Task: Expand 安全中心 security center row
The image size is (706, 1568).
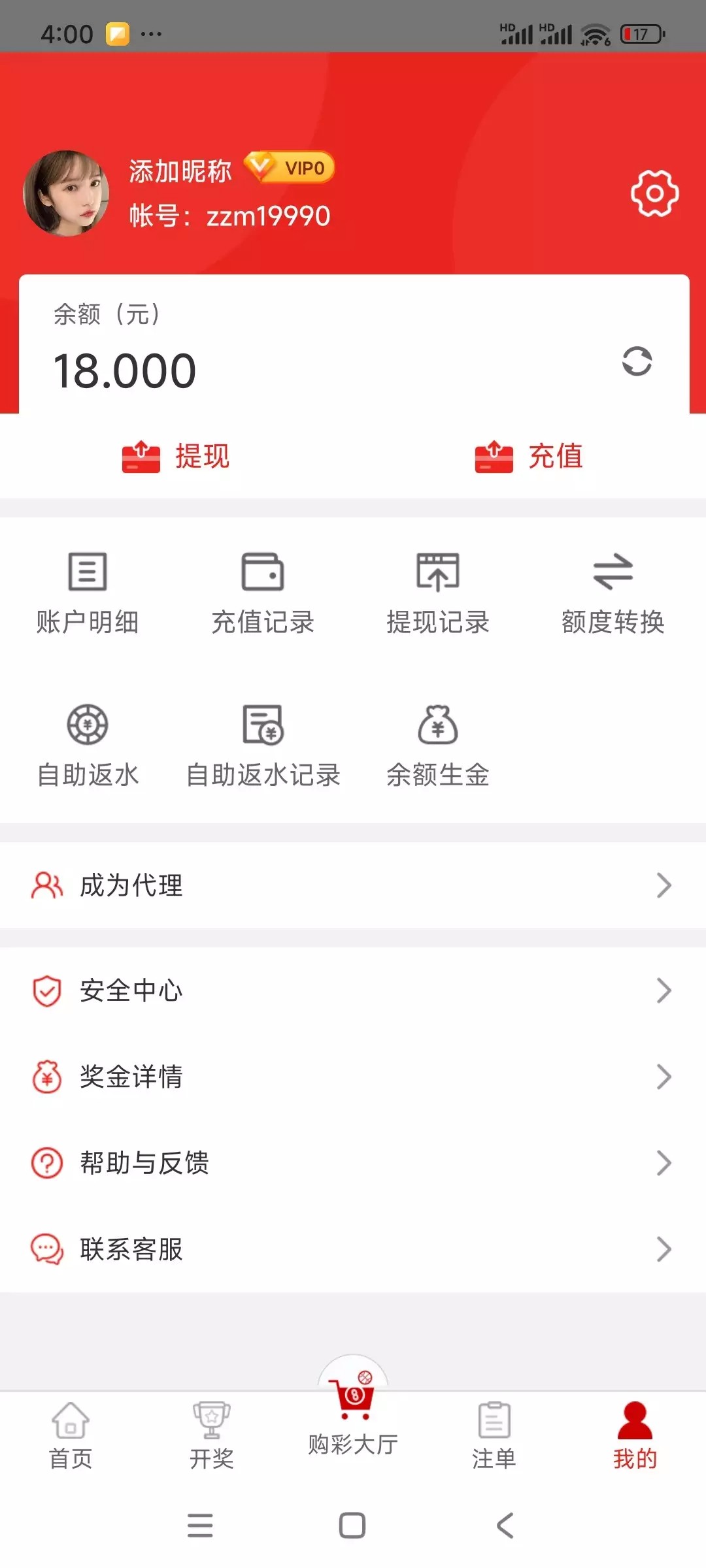Action: 353,990
